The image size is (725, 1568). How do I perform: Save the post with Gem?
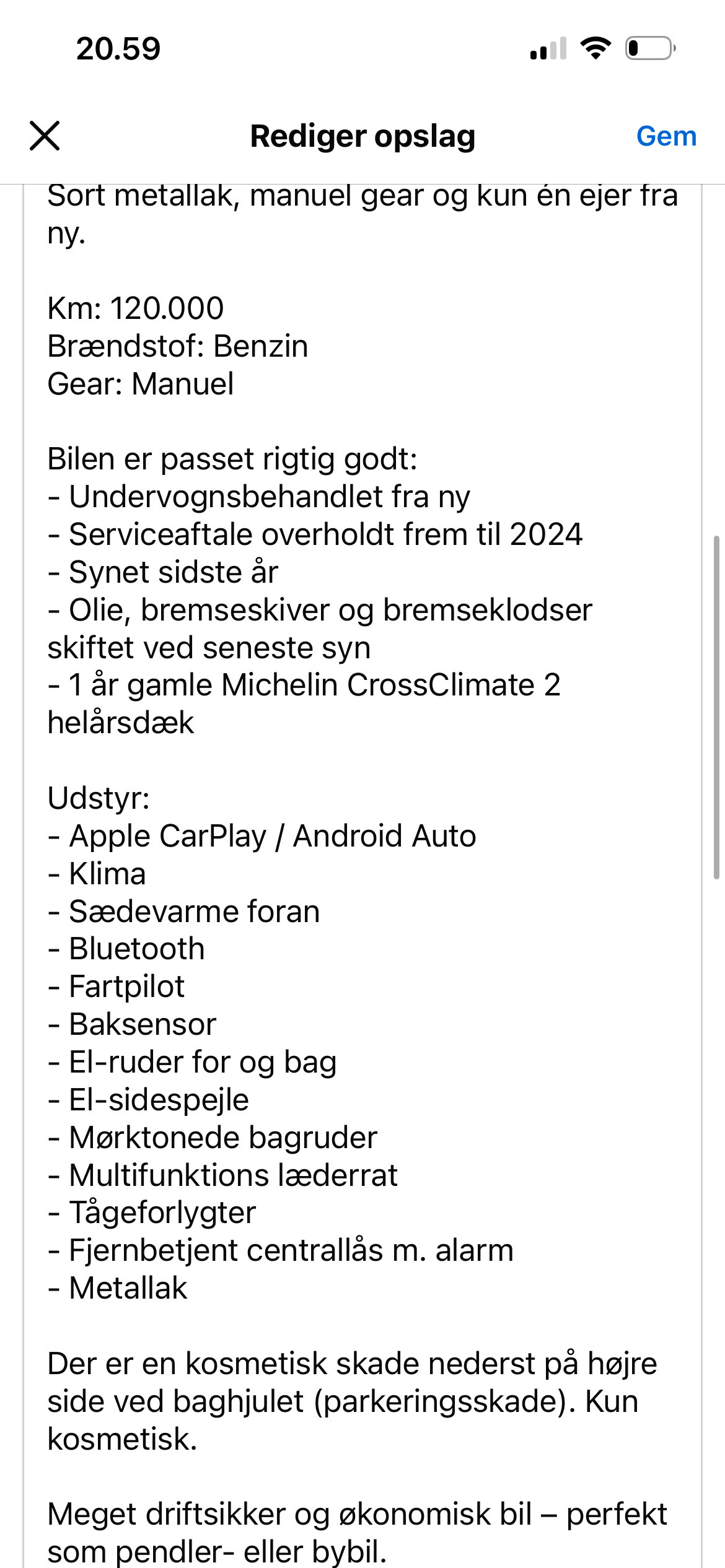(666, 136)
